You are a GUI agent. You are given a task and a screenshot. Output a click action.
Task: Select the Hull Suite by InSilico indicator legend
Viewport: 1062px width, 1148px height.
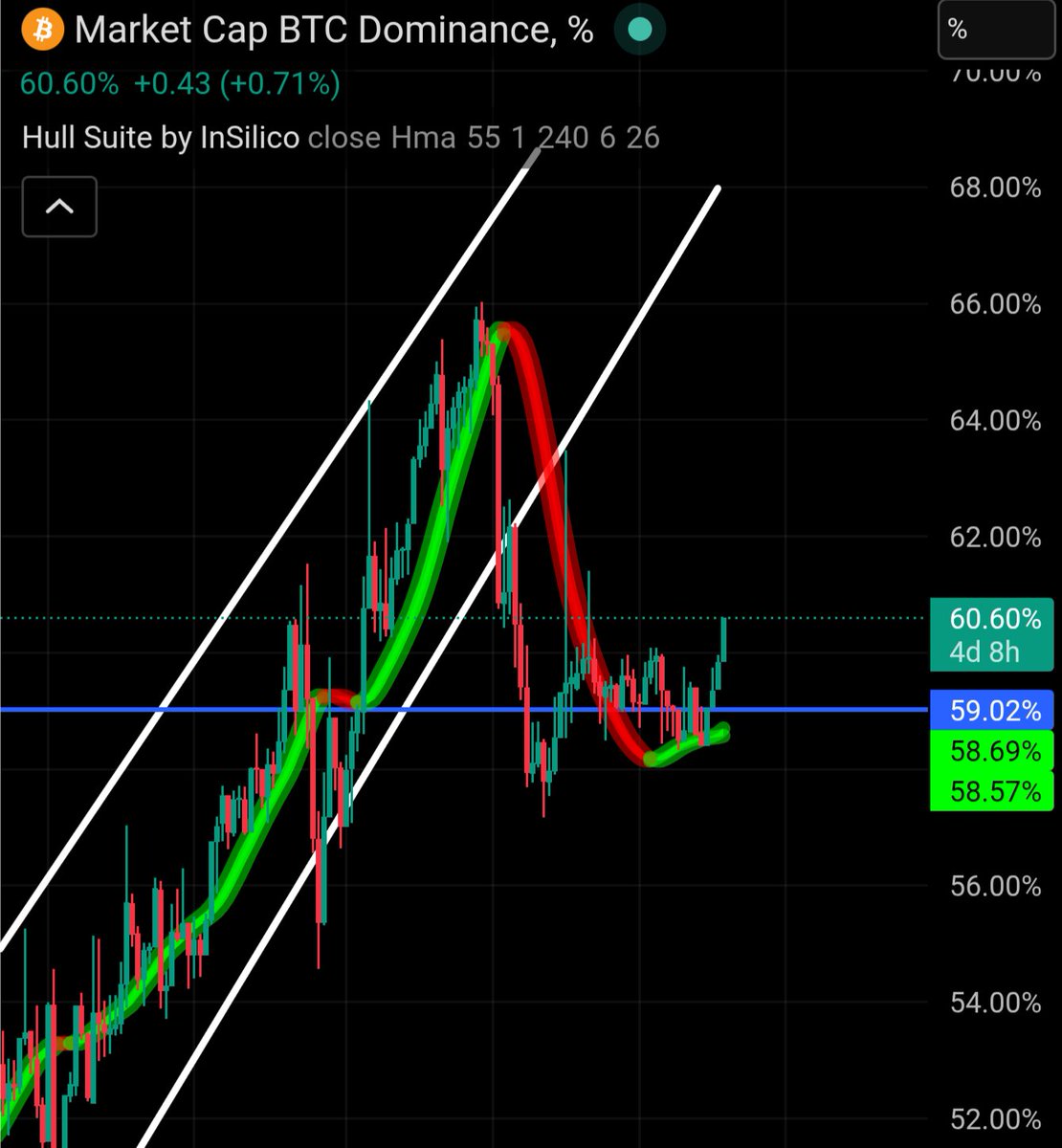(160, 138)
